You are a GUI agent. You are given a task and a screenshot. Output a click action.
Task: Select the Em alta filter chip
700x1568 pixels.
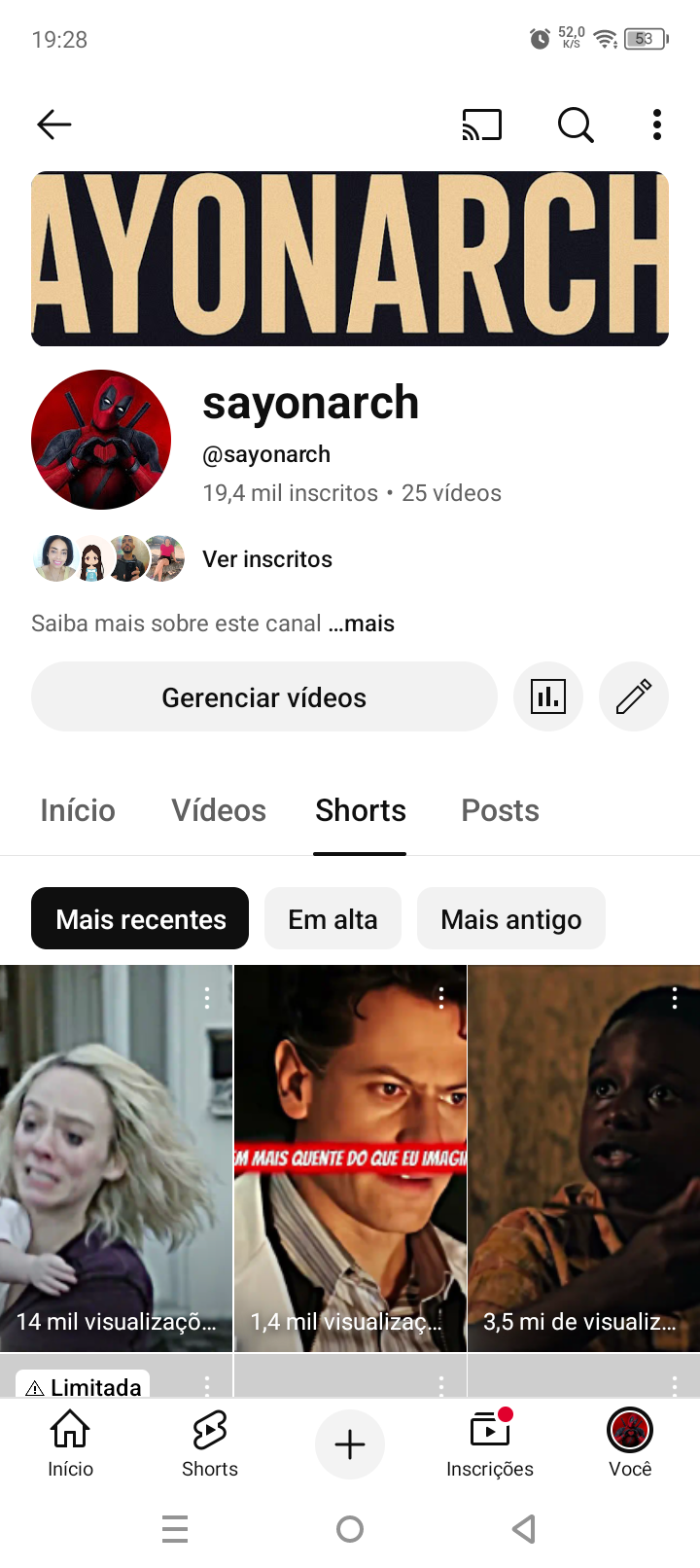point(332,919)
